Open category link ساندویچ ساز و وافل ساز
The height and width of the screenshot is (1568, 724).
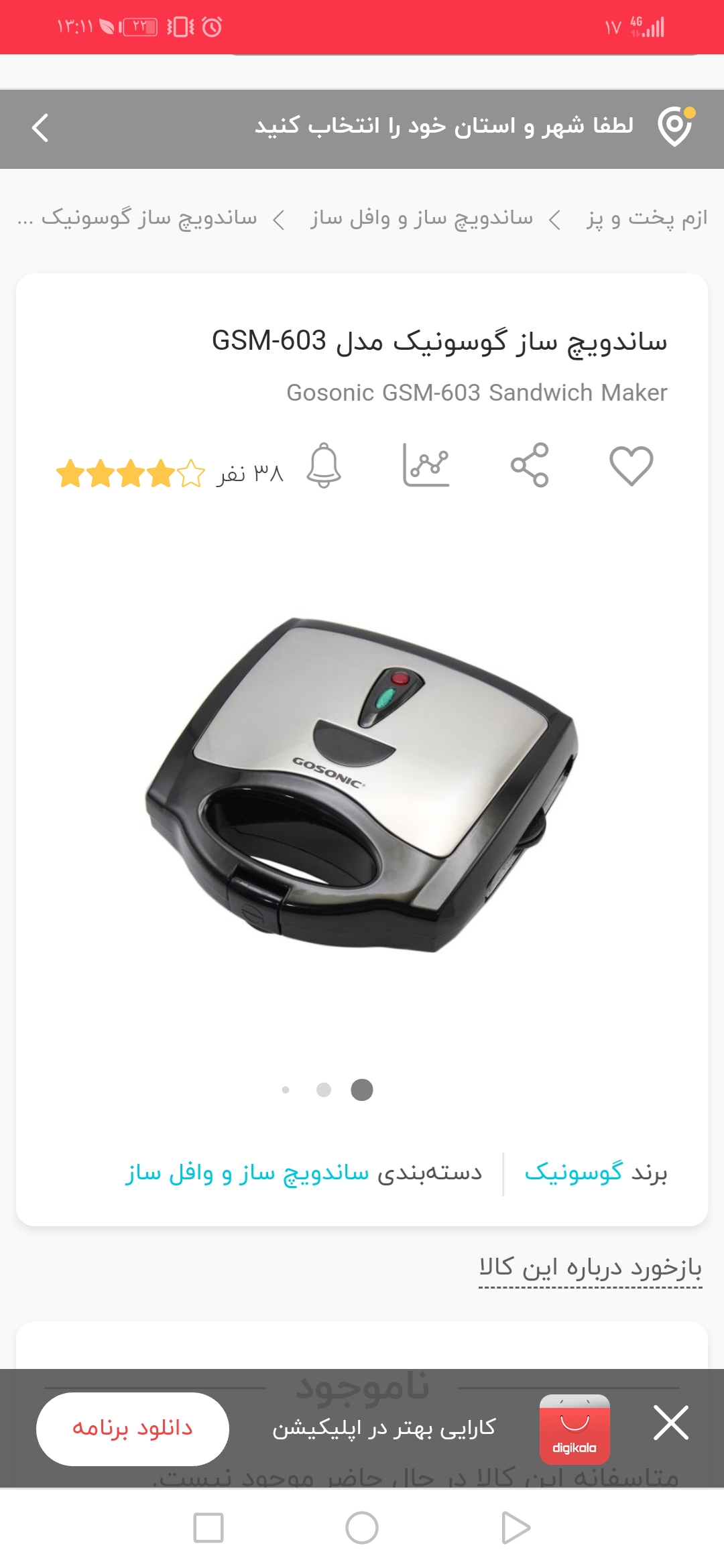pyautogui.click(x=247, y=1173)
